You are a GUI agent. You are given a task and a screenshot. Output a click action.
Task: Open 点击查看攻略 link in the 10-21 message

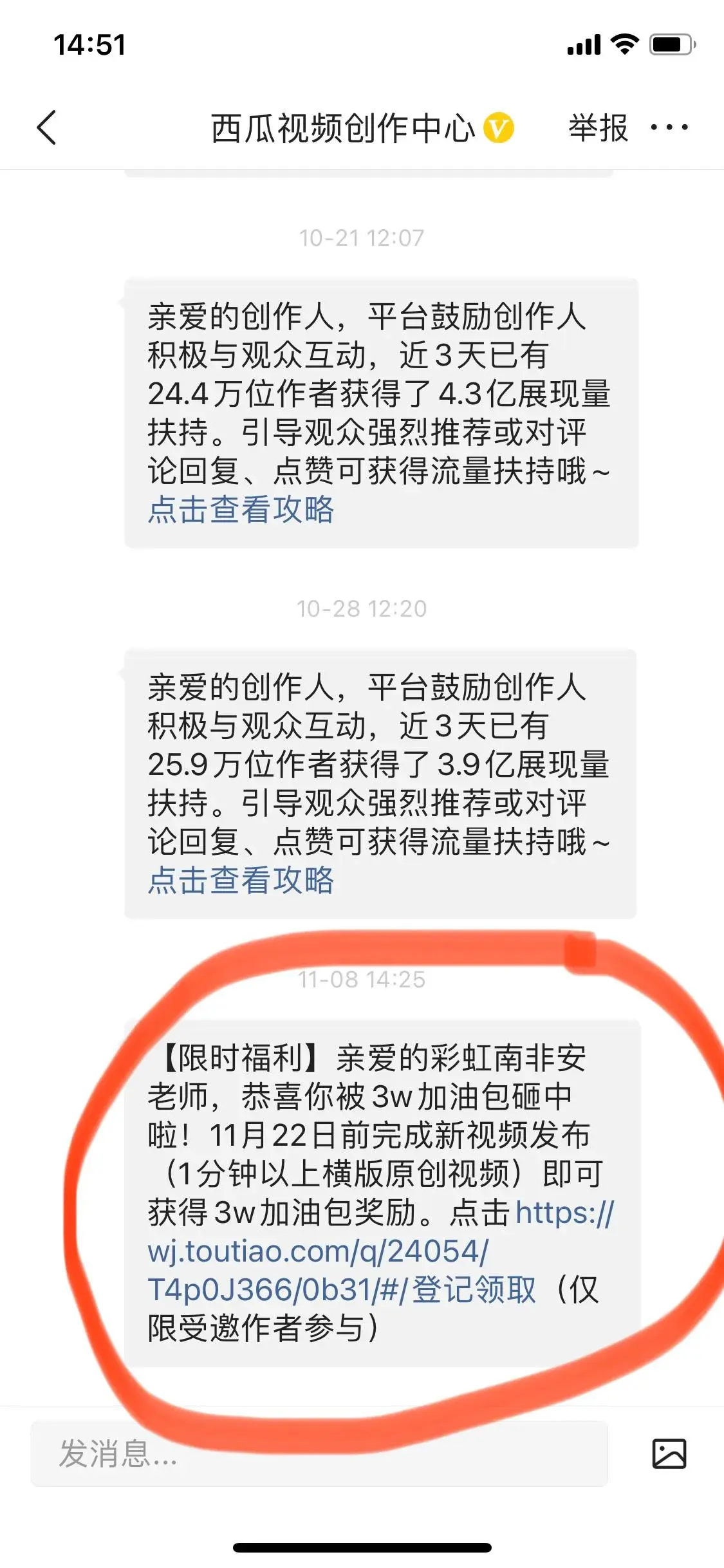click(x=241, y=510)
